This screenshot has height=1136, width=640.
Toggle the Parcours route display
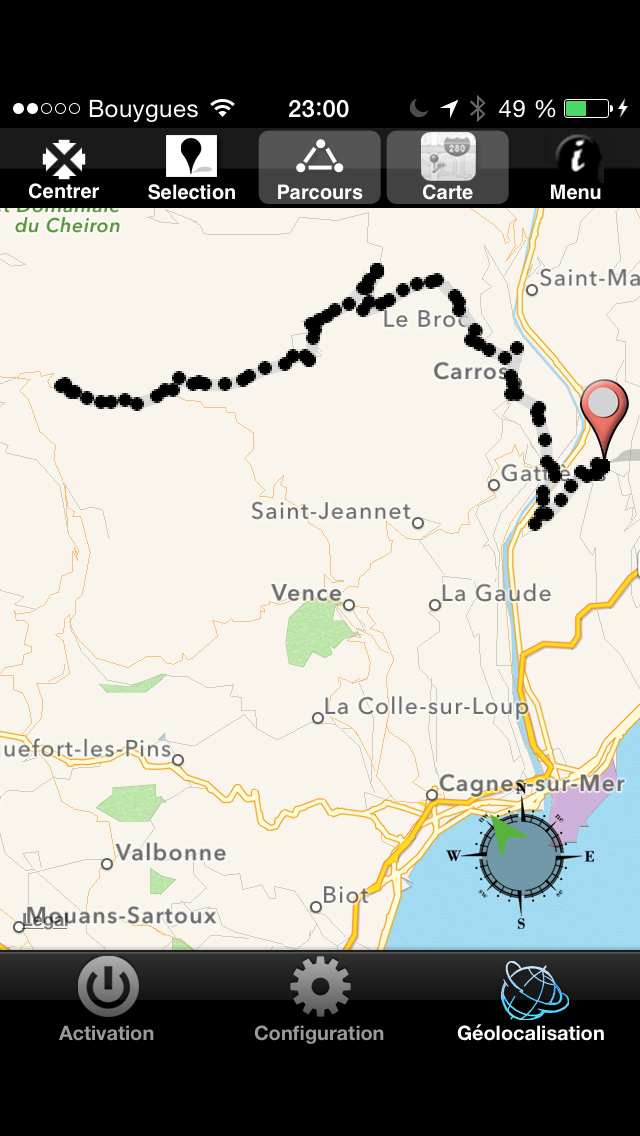coord(319,168)
